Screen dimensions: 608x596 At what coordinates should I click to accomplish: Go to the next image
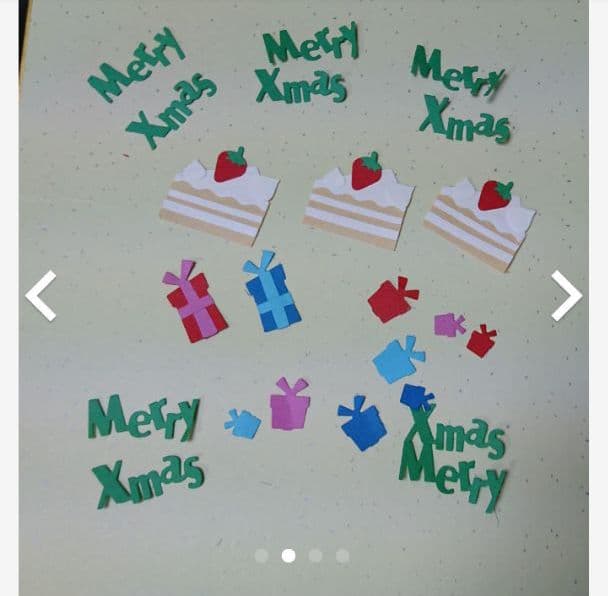click(566, 296)
